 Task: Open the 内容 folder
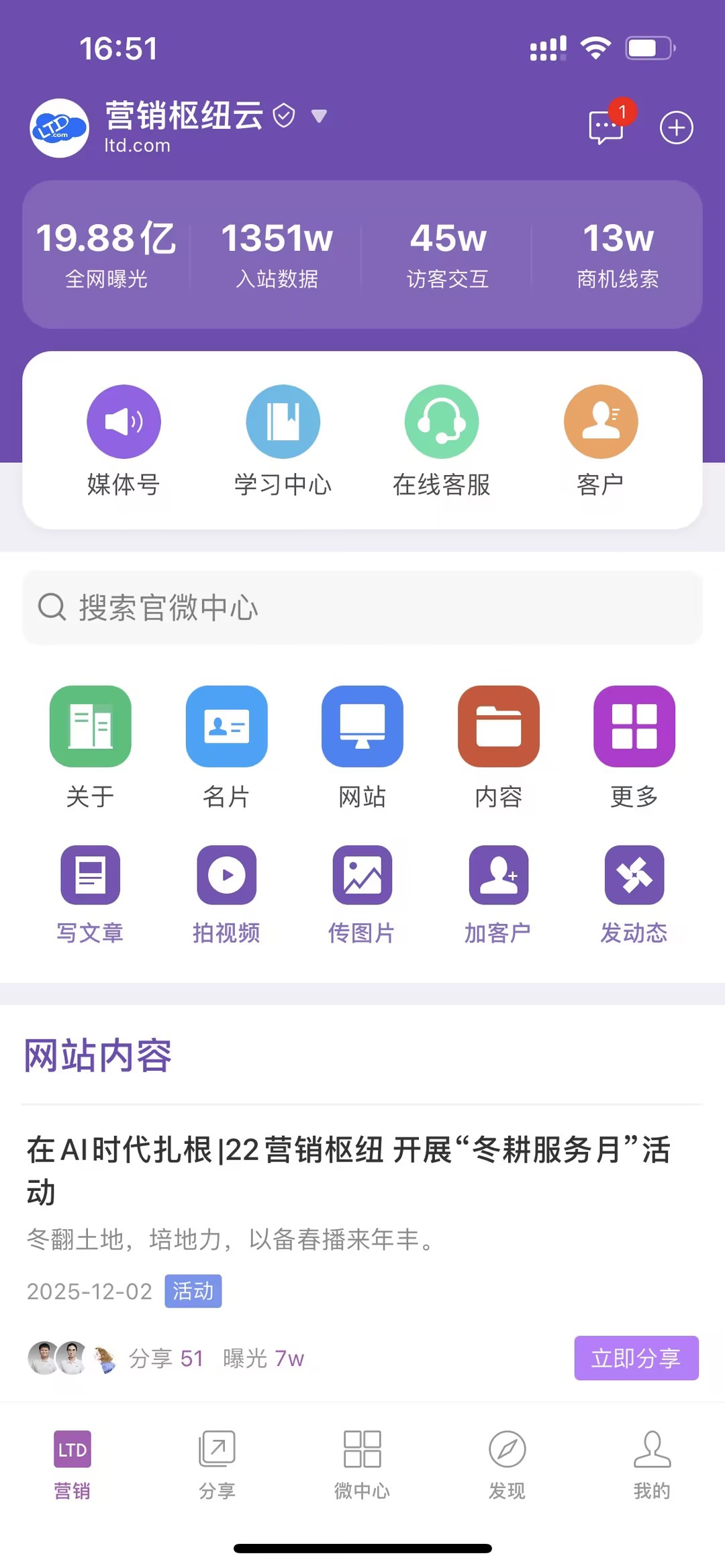point(498,745)
